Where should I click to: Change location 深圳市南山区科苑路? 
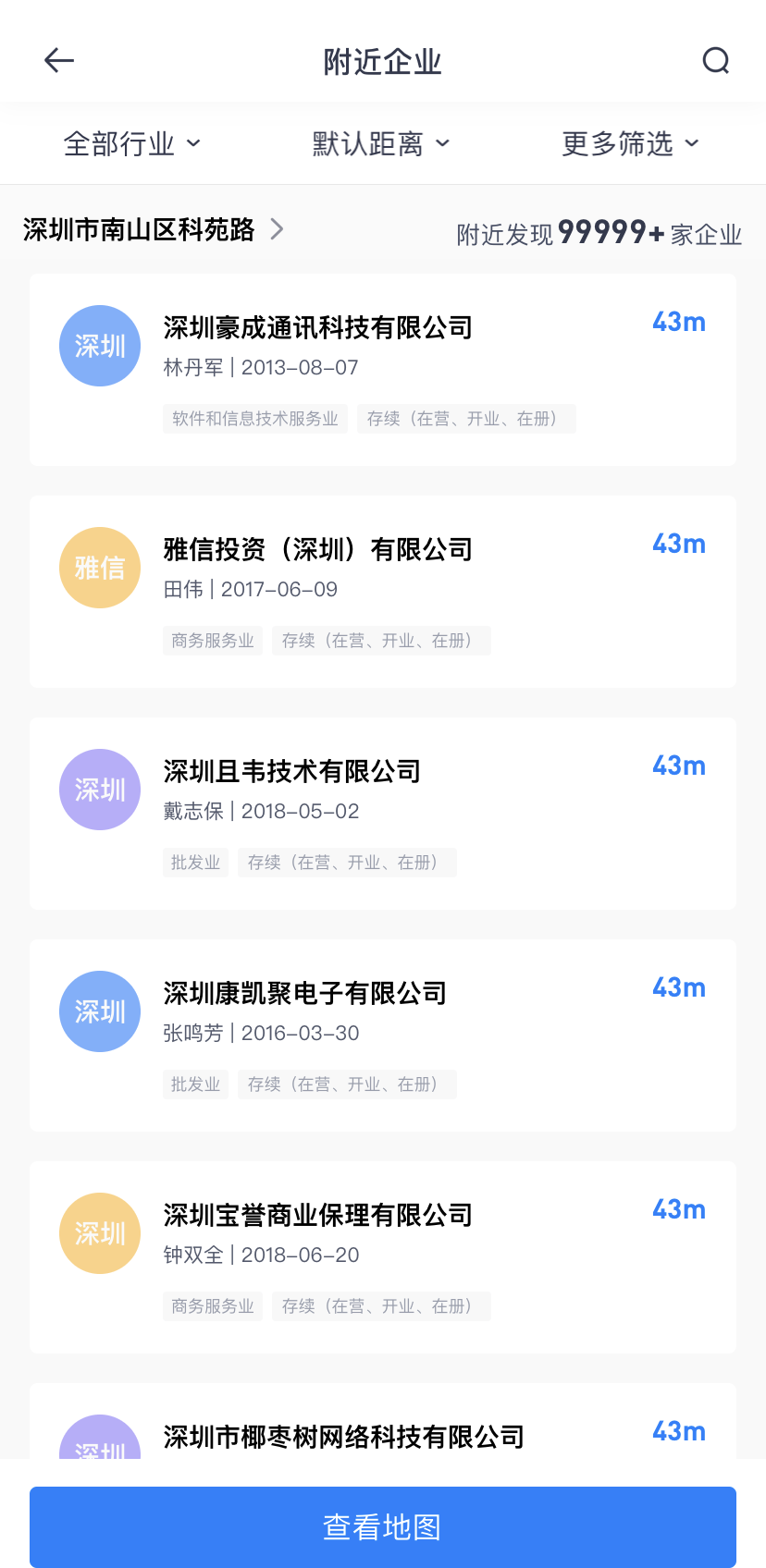(x=154, y=229)
